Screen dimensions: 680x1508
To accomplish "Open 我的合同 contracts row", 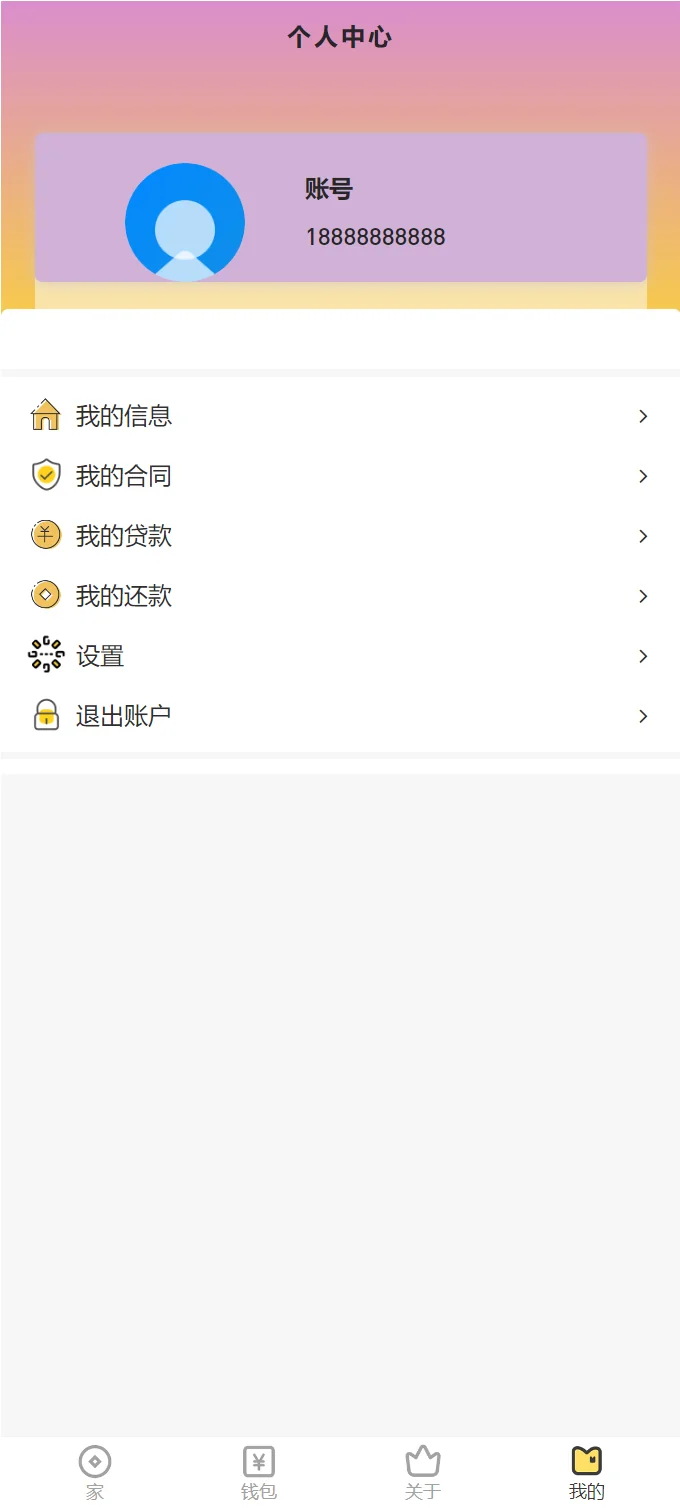I will 340,476.
